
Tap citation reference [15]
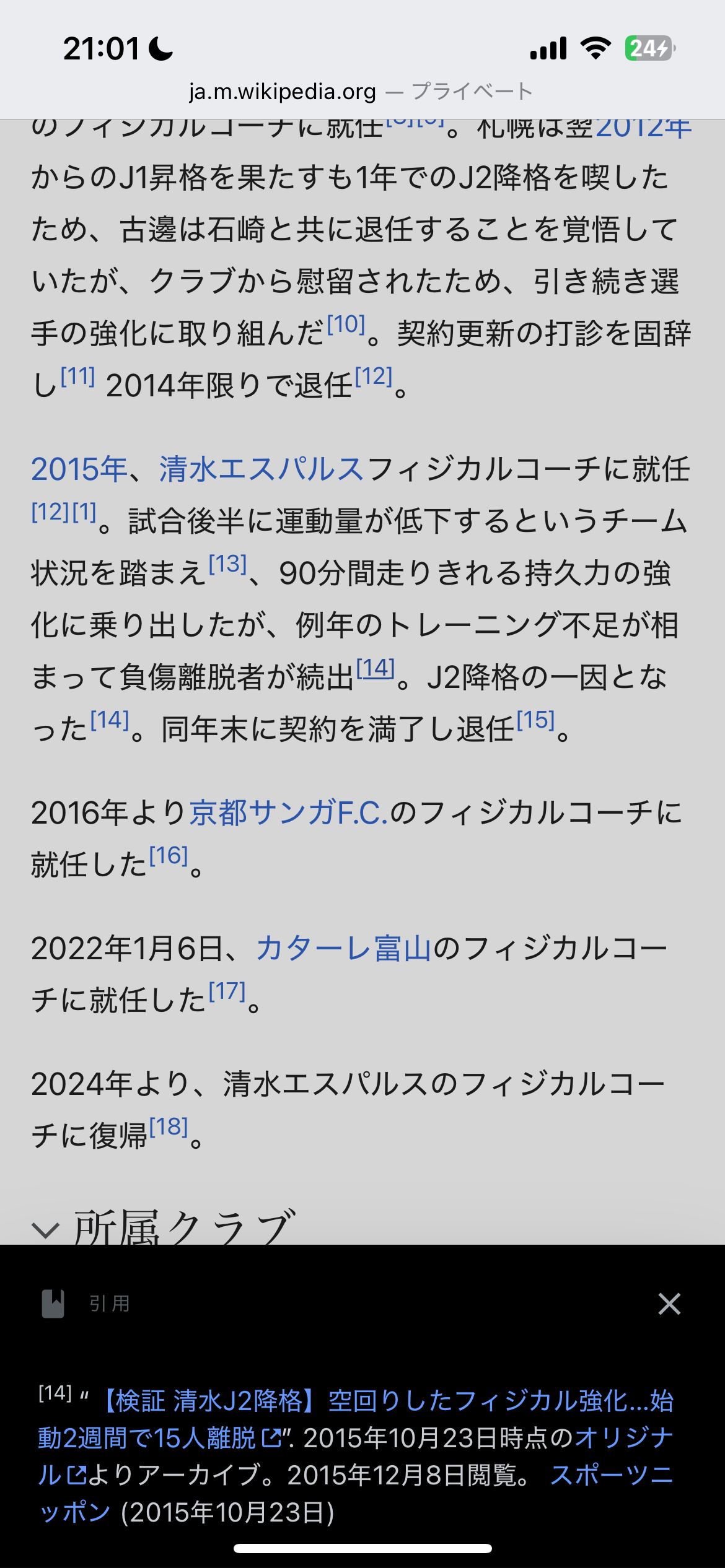[x=536, y=720]
